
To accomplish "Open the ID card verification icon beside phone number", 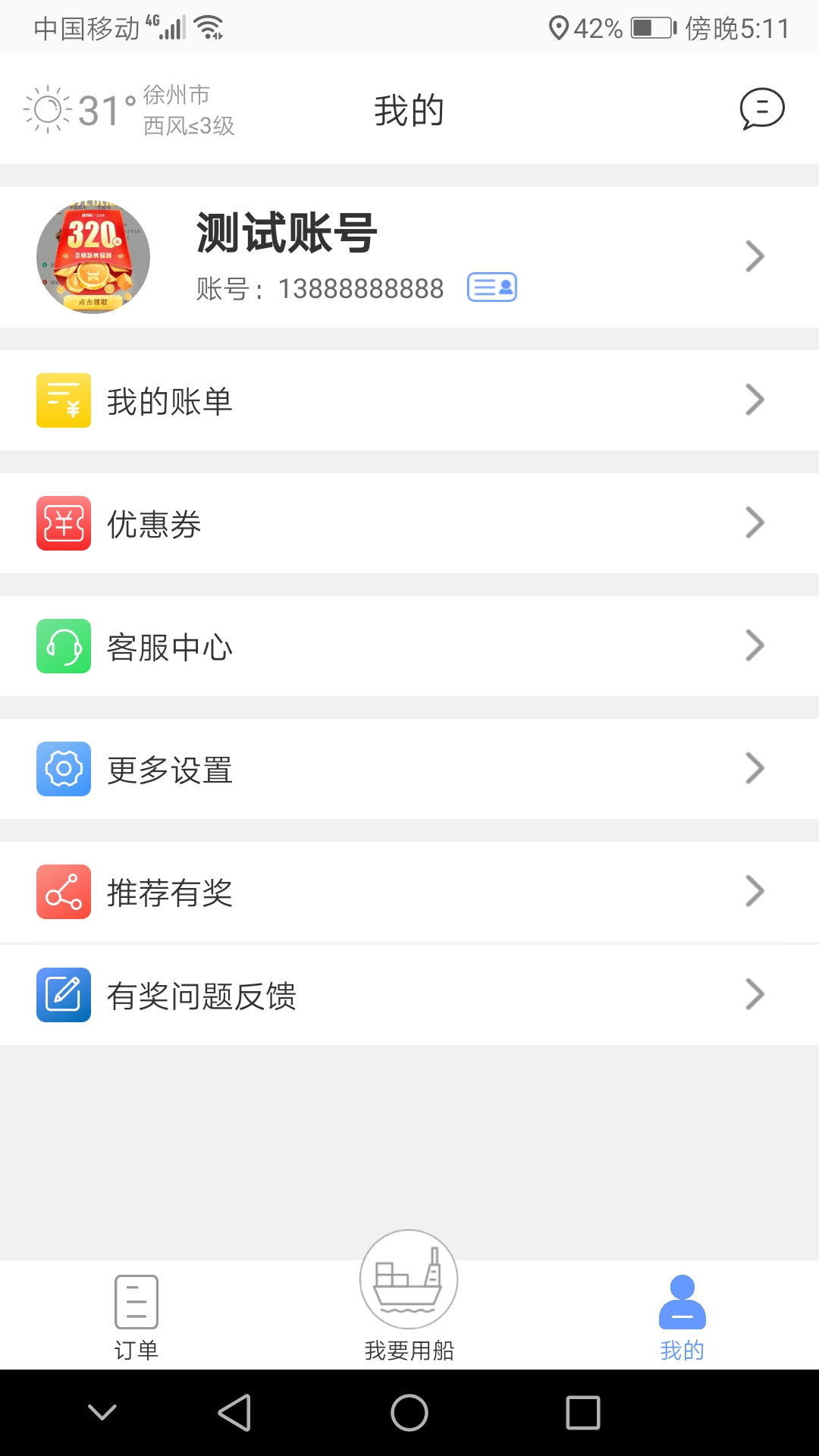I will 491,287.
